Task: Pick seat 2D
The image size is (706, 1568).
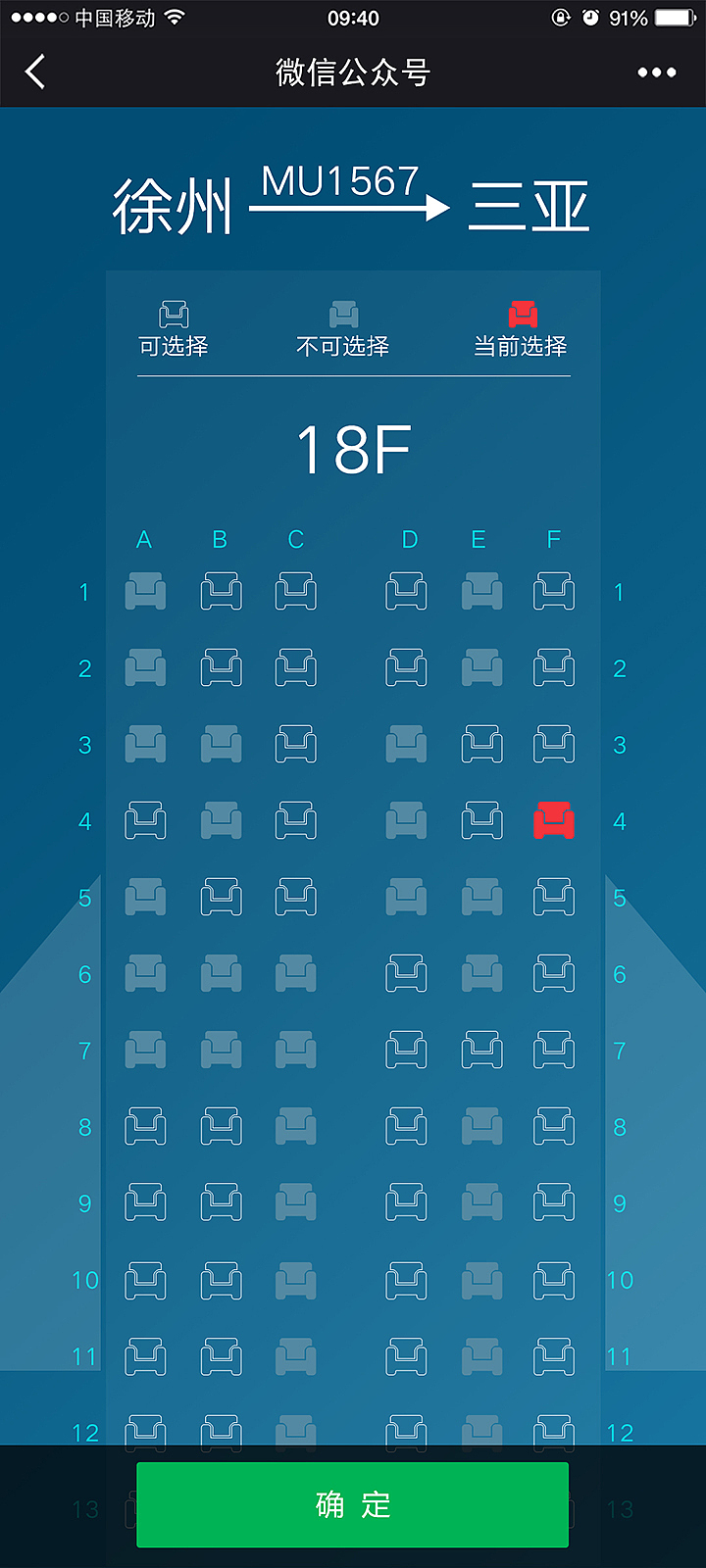Action: point(406,668)
